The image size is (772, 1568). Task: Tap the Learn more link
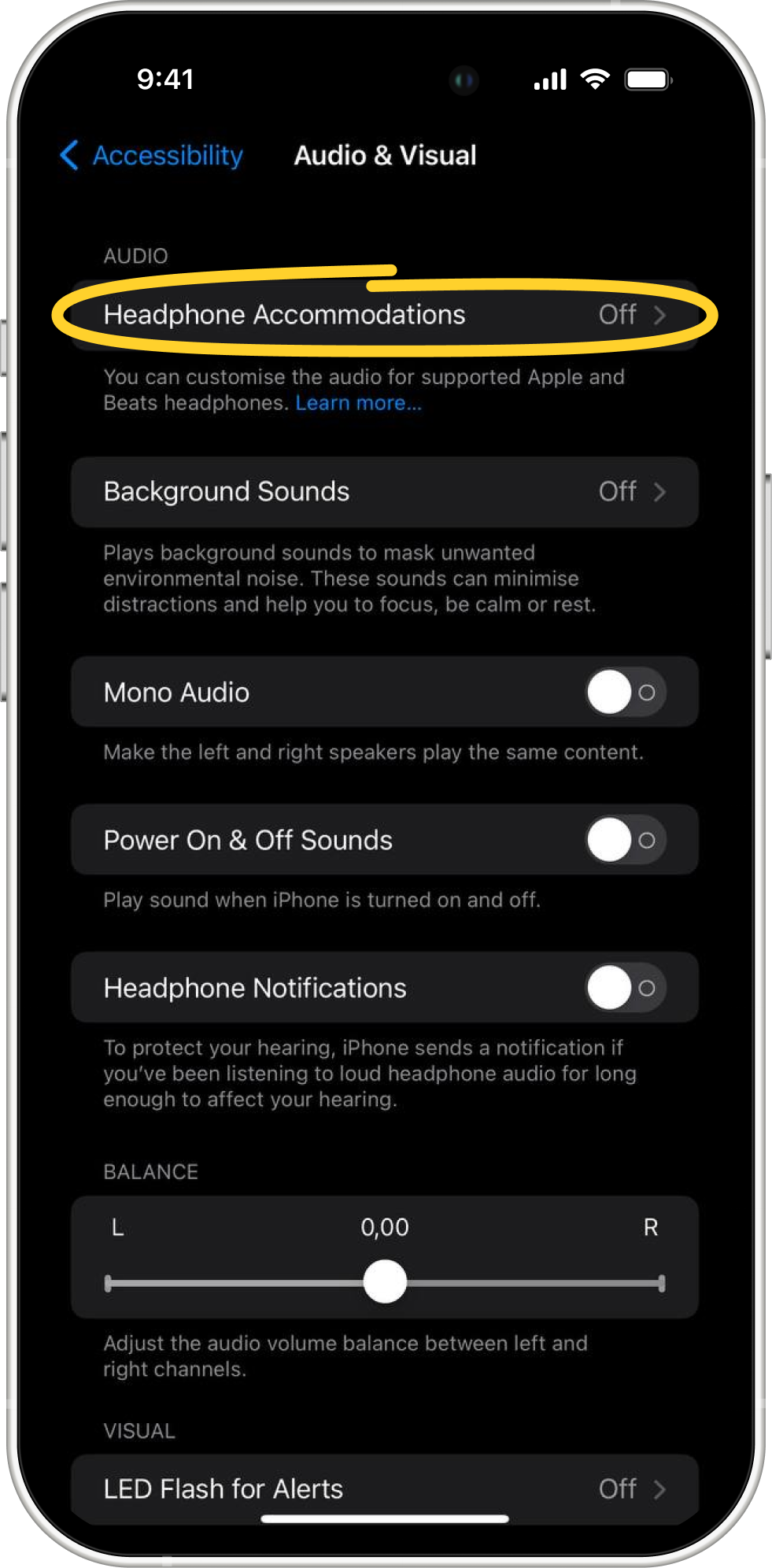[358, 403]
